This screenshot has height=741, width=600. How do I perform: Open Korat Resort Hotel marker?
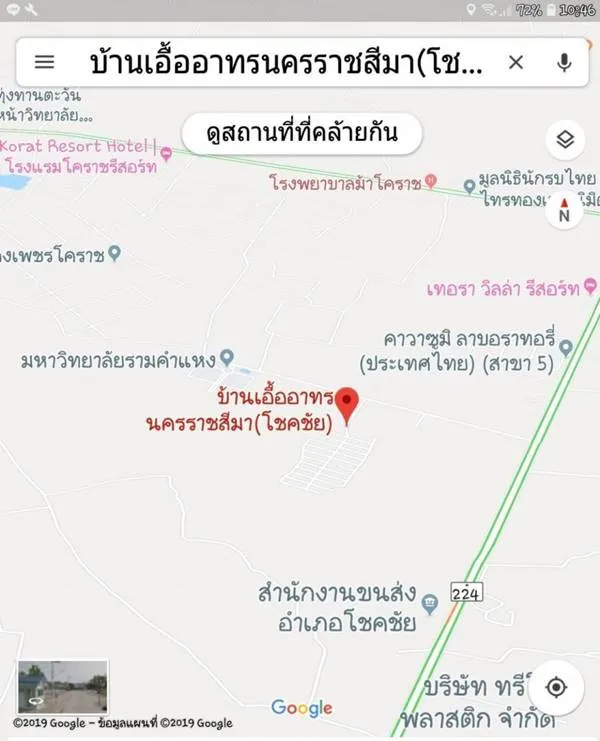click(x=166, y=152)
